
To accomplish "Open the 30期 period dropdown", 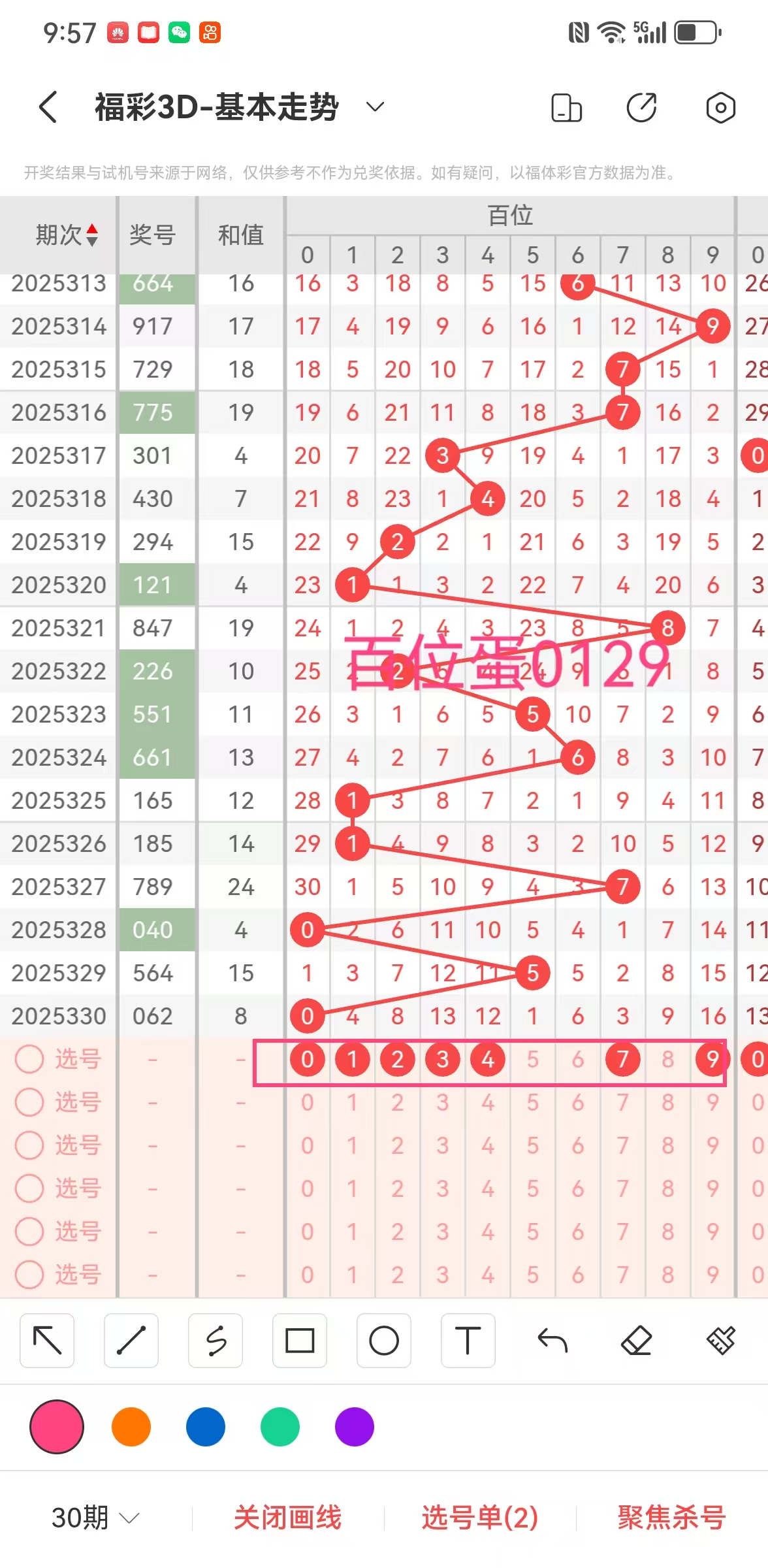I will [x=95, y=1518].
